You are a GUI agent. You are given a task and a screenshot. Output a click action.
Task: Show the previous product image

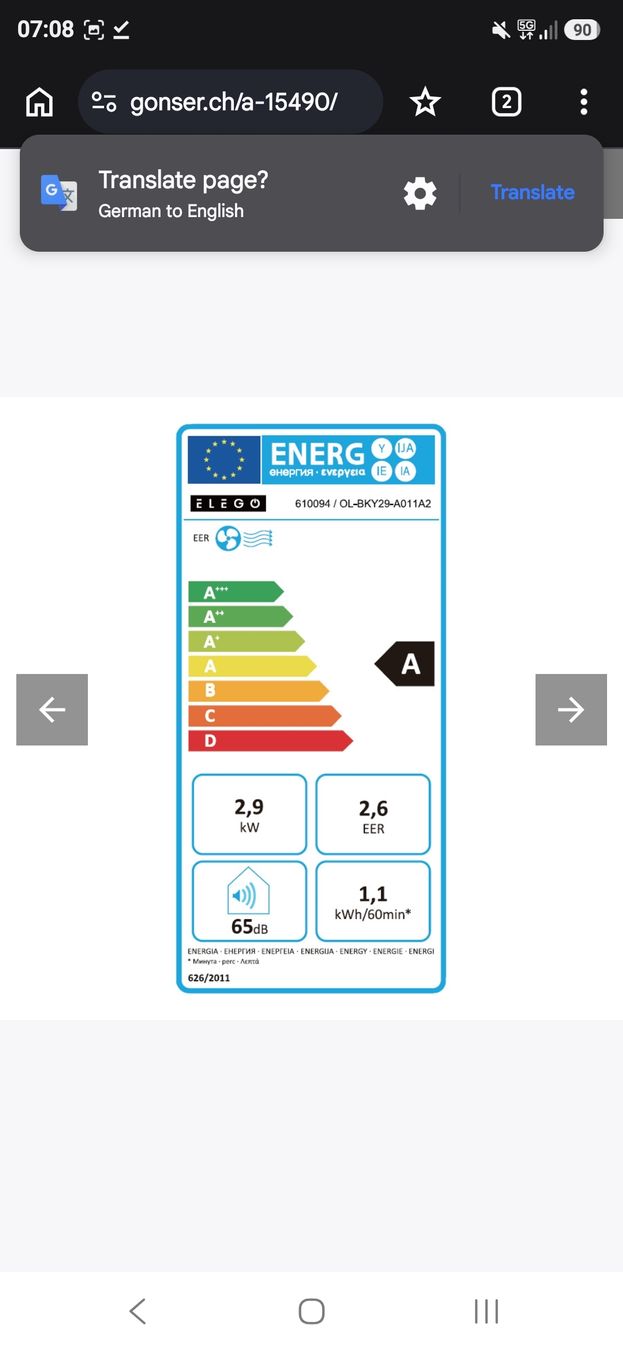point(52,709)
